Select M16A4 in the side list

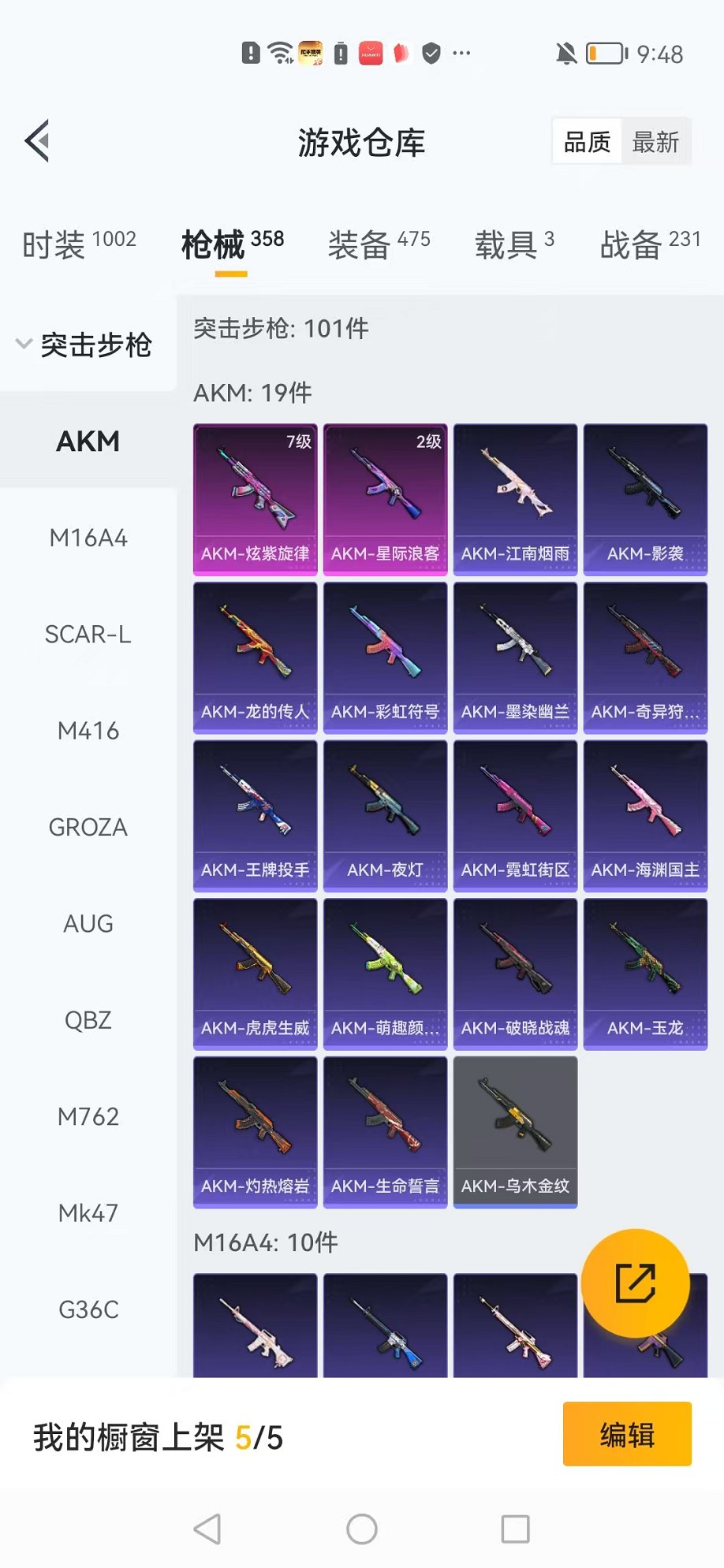(88, 538)
